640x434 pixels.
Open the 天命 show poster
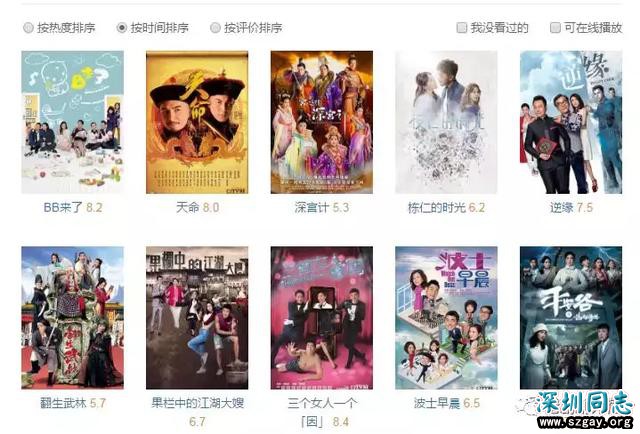197,121
